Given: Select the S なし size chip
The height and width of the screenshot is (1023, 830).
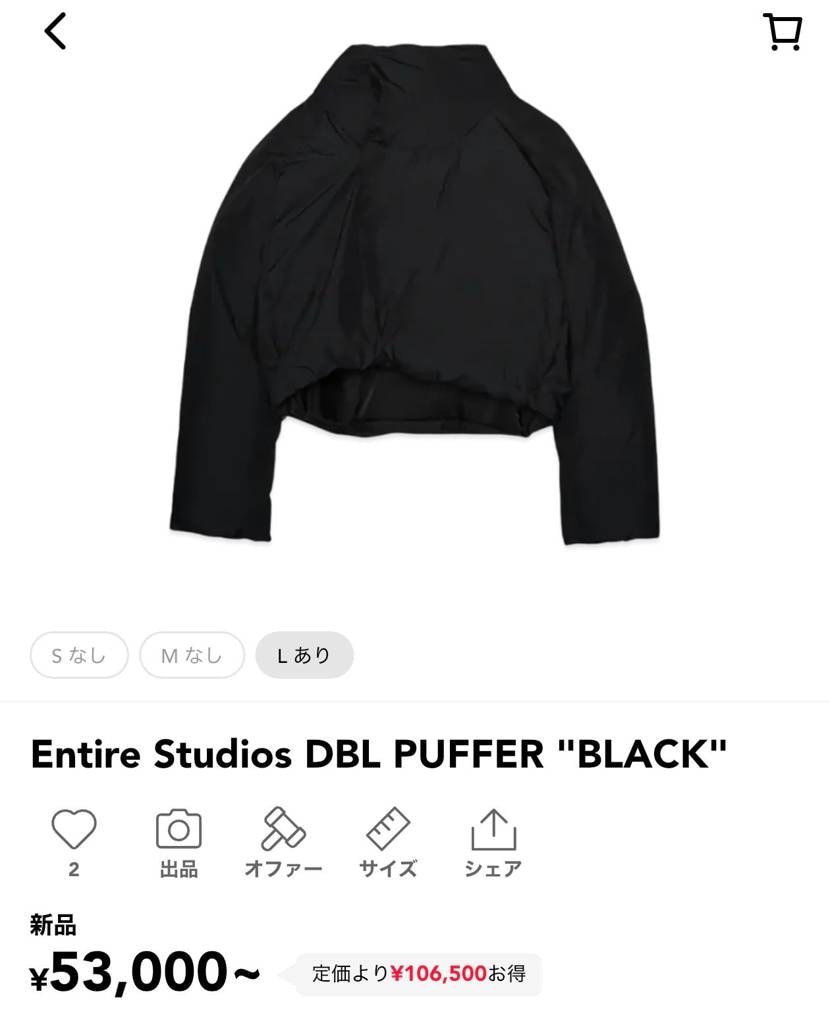Looking at the screenshot, I should coord(79,655).
